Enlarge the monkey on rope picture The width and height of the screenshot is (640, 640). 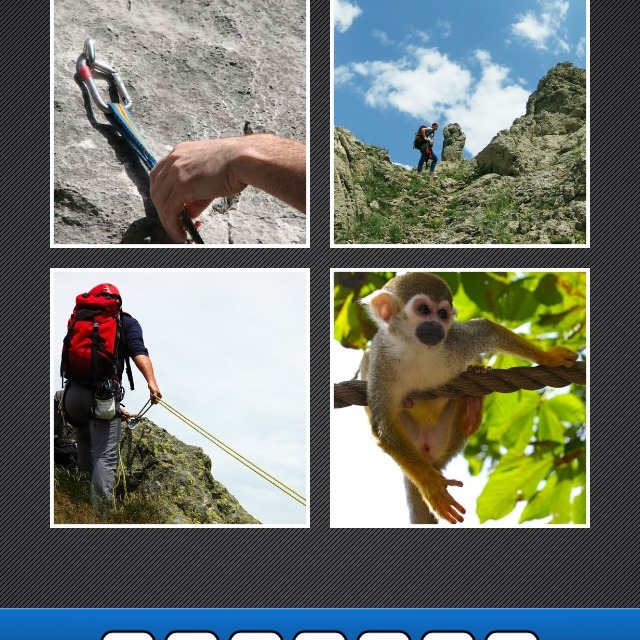click(x=460, y=397)
